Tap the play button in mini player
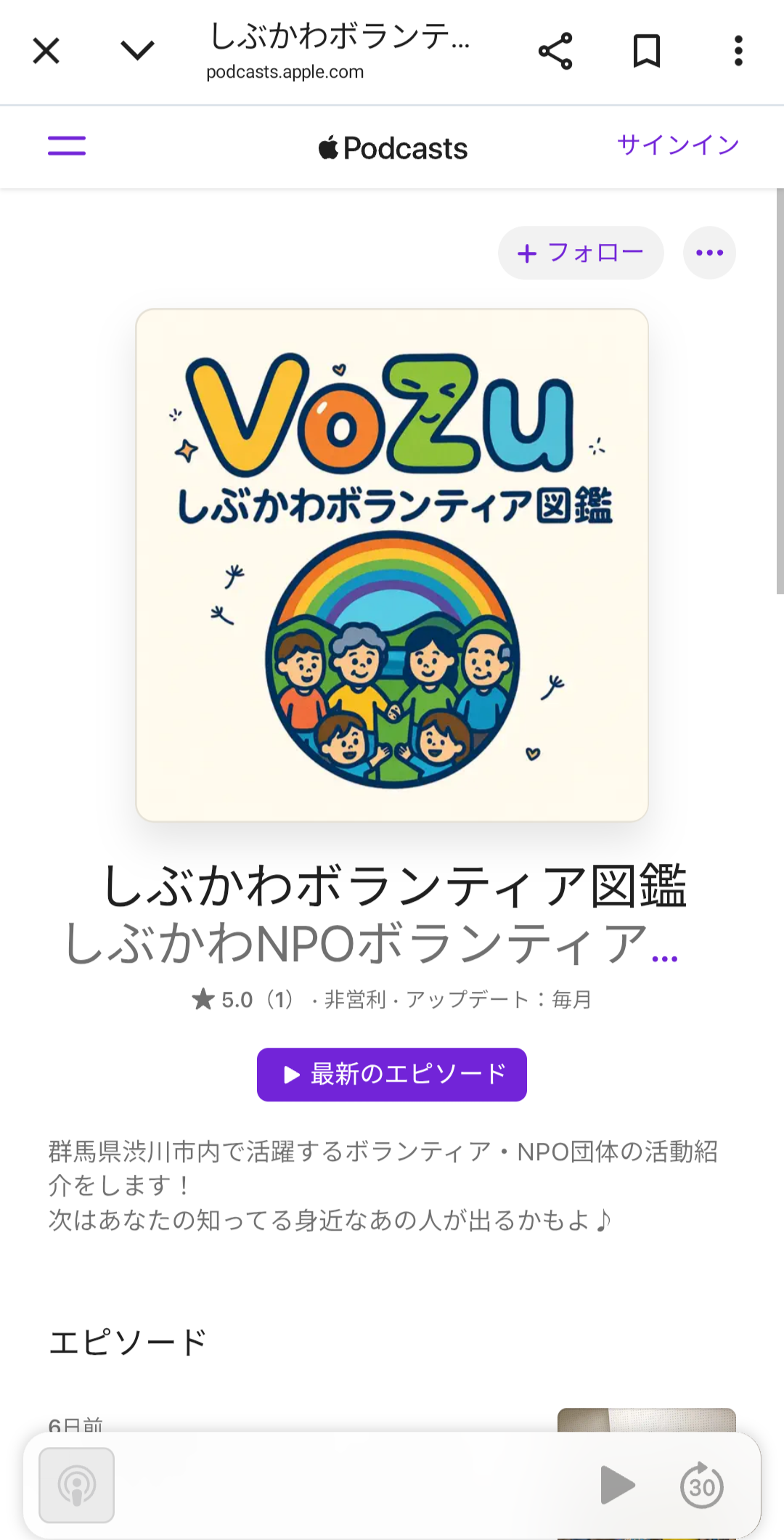 (617, 1485)
